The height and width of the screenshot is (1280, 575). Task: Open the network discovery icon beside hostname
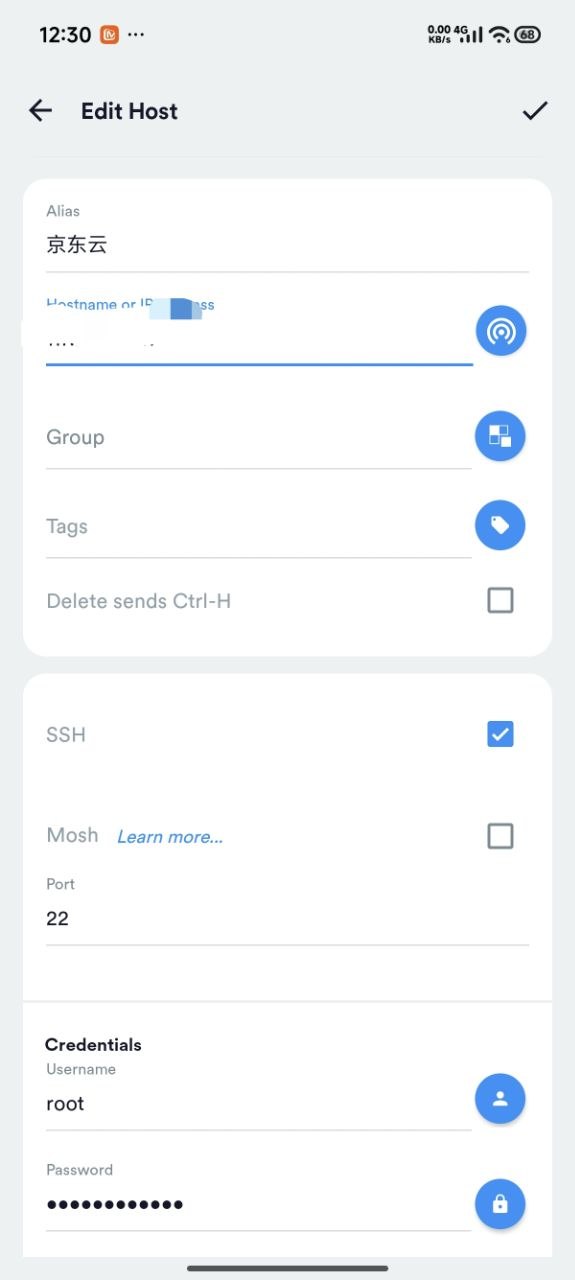pyautogui.click(x=500, y=331)
